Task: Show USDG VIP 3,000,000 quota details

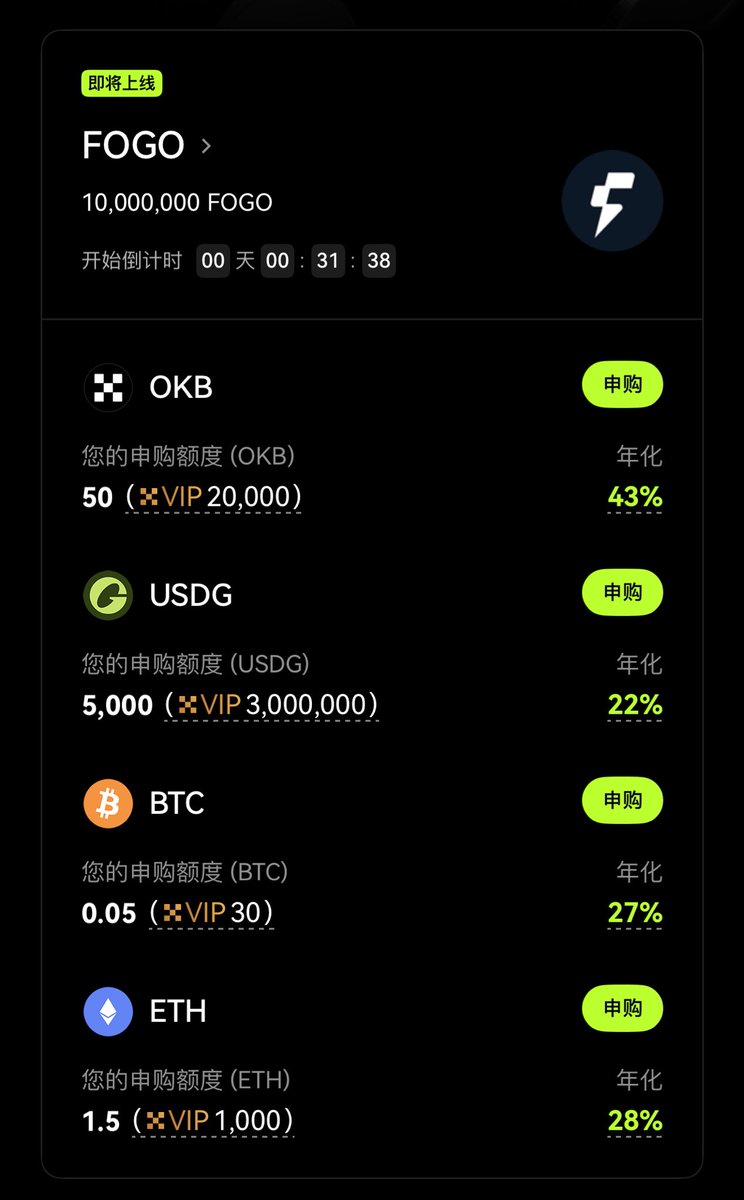Action: [270, 705]
